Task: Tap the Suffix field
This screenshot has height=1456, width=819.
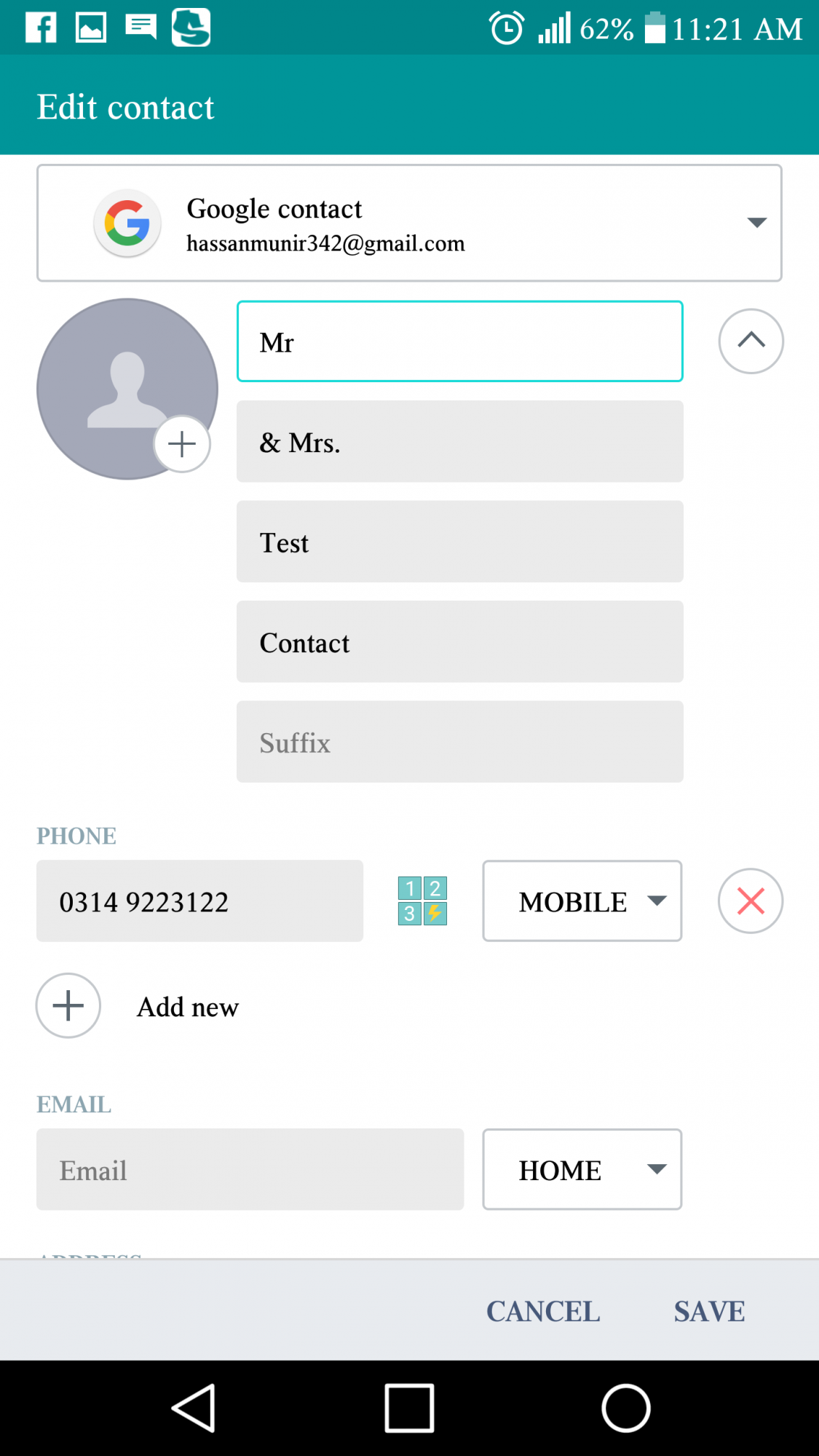Action: coord(459,742)
